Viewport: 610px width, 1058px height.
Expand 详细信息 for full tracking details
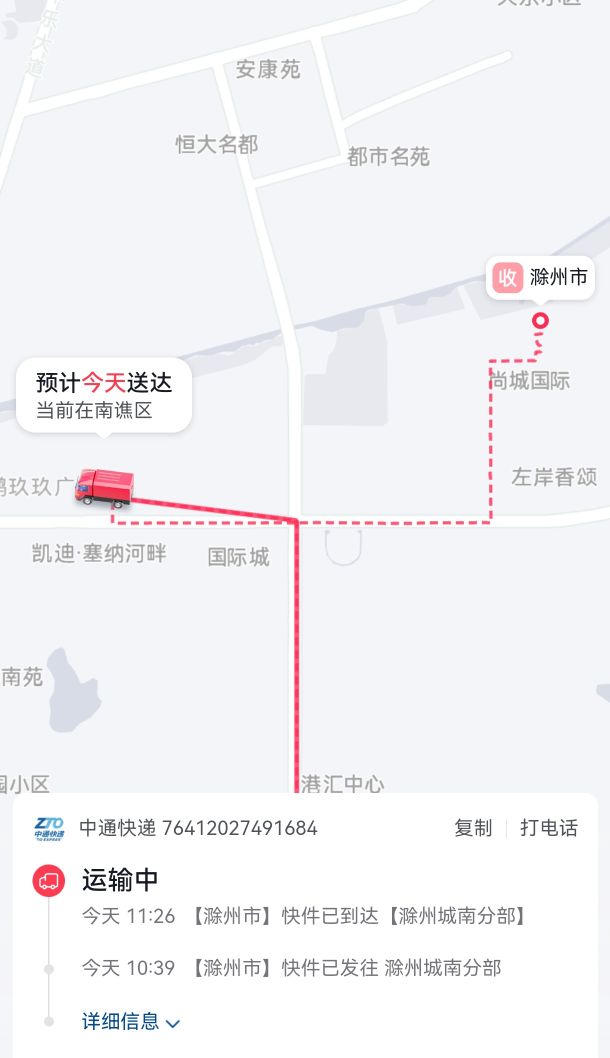[131, 1021]
